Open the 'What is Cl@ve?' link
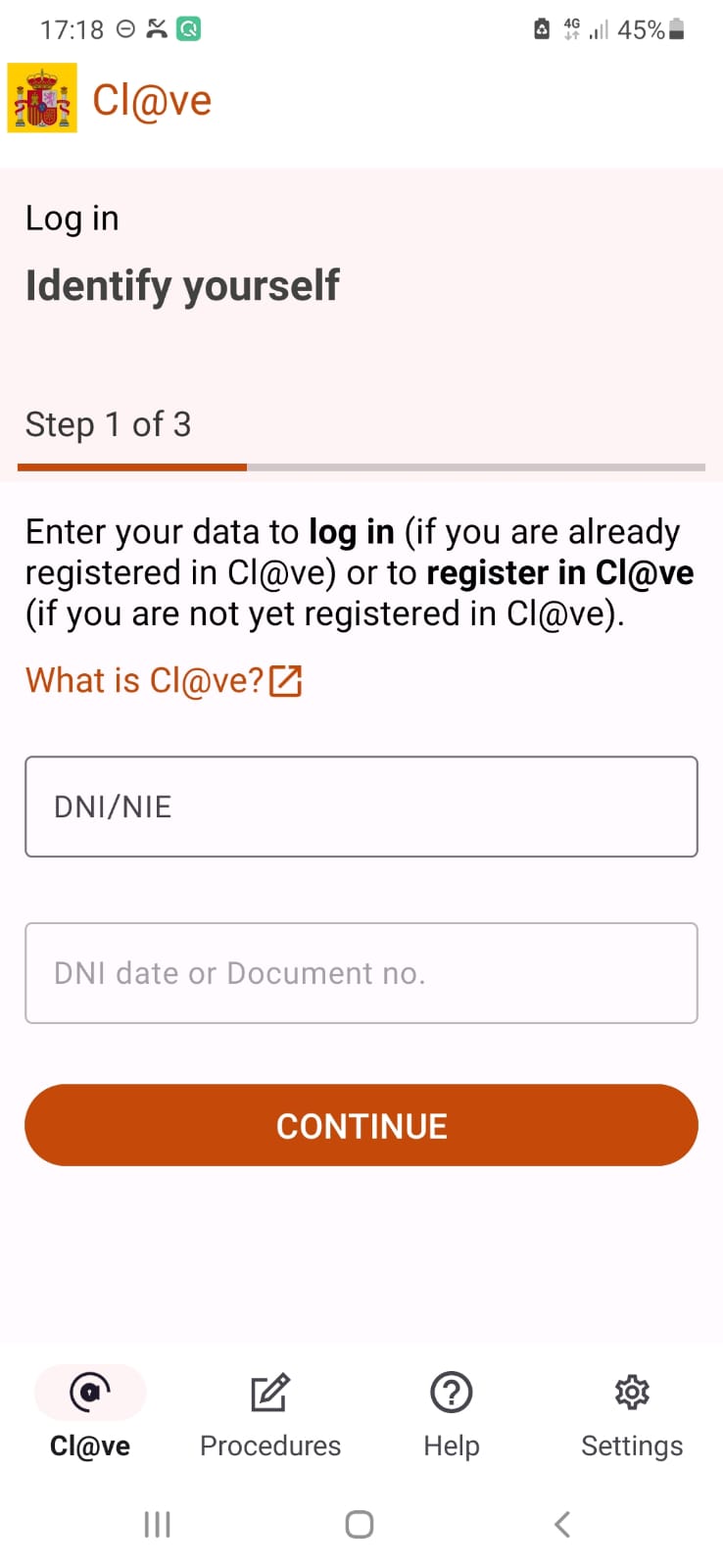Image resolution: width=723 pixels, height=1568 pixels. [163, 680]
